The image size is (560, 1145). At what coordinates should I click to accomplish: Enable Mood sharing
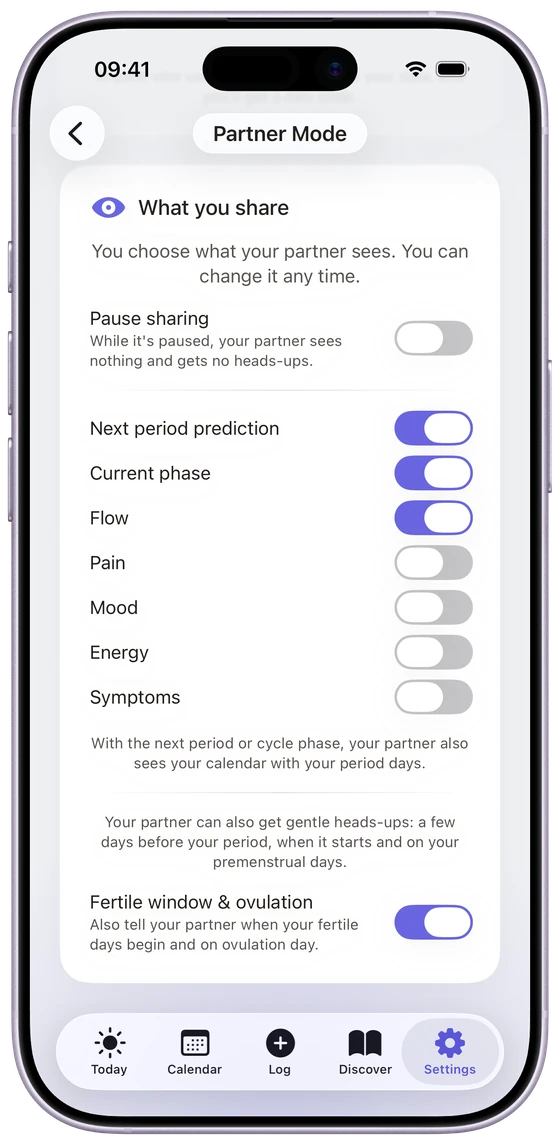(434, 608)
